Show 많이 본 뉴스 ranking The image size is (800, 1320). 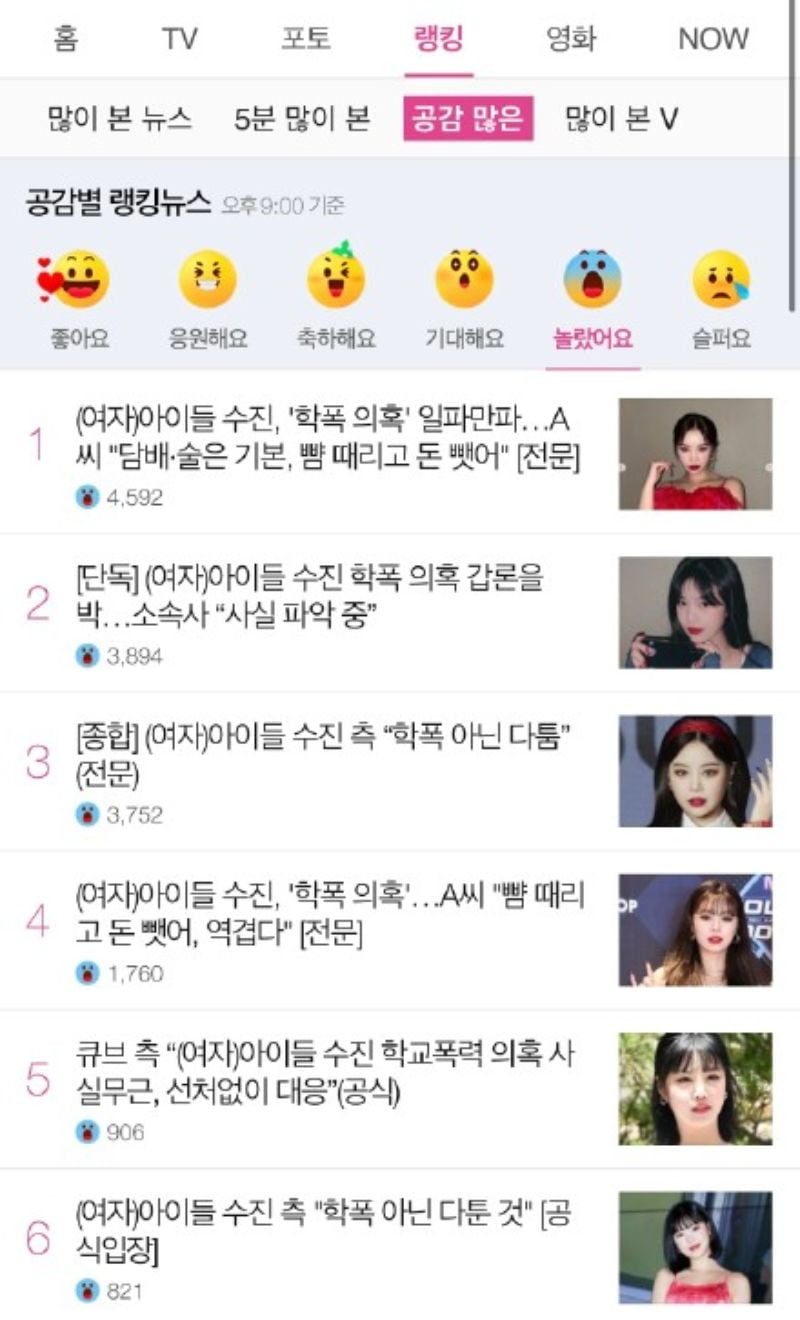[x=120, y=120]
